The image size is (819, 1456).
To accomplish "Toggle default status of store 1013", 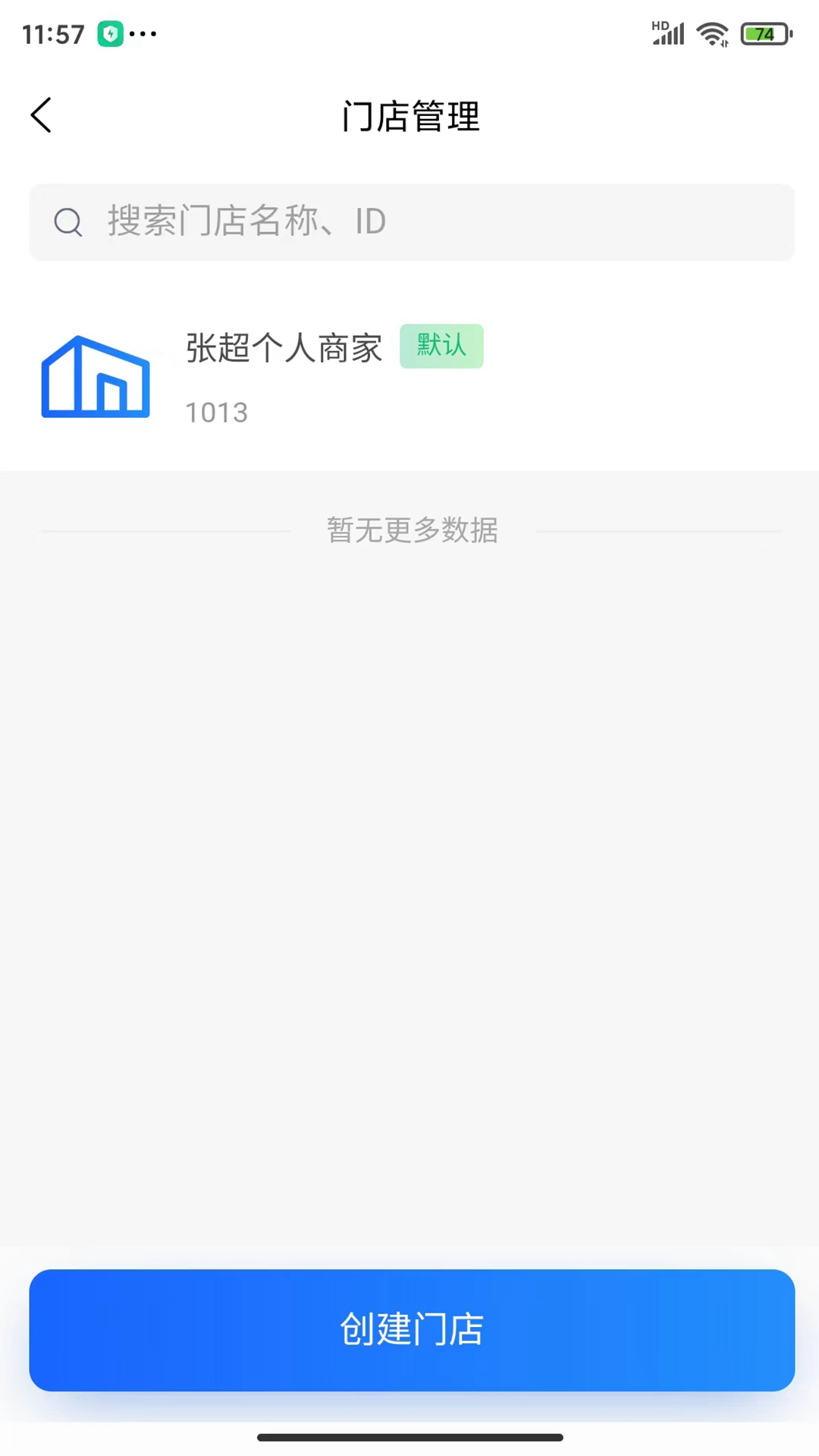I will (441, 346).
